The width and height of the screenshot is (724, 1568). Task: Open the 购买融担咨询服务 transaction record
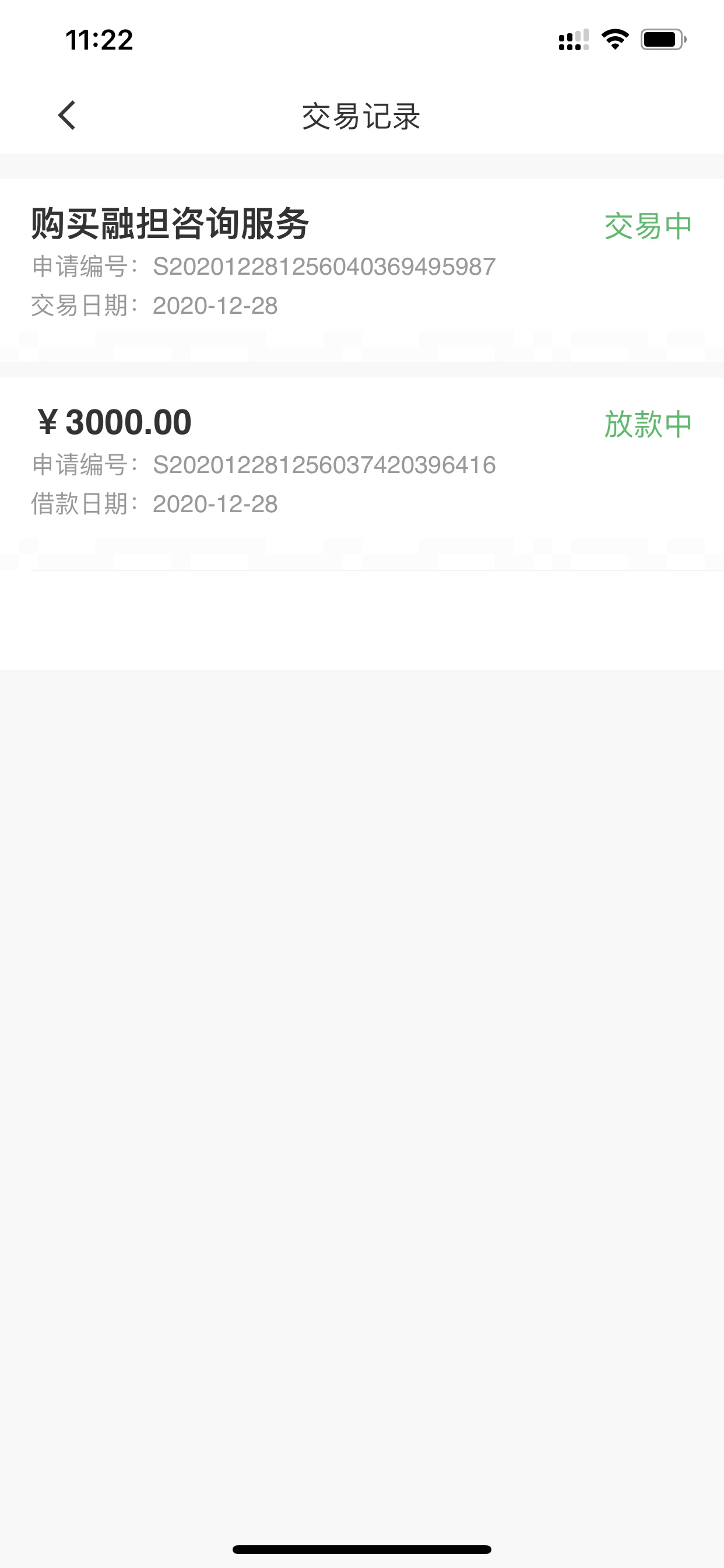point(362,270)
